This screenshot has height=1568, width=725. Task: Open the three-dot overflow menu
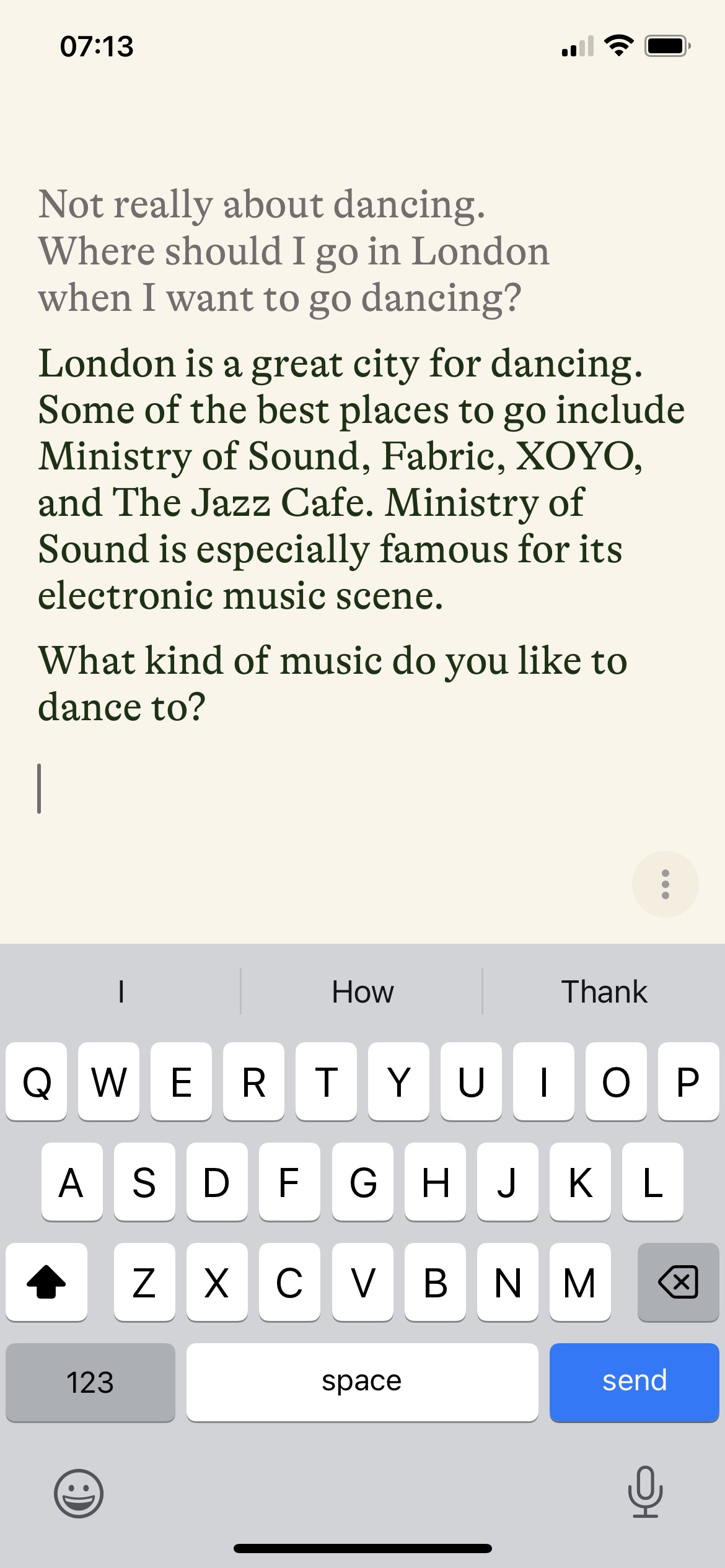pos(665,884)
